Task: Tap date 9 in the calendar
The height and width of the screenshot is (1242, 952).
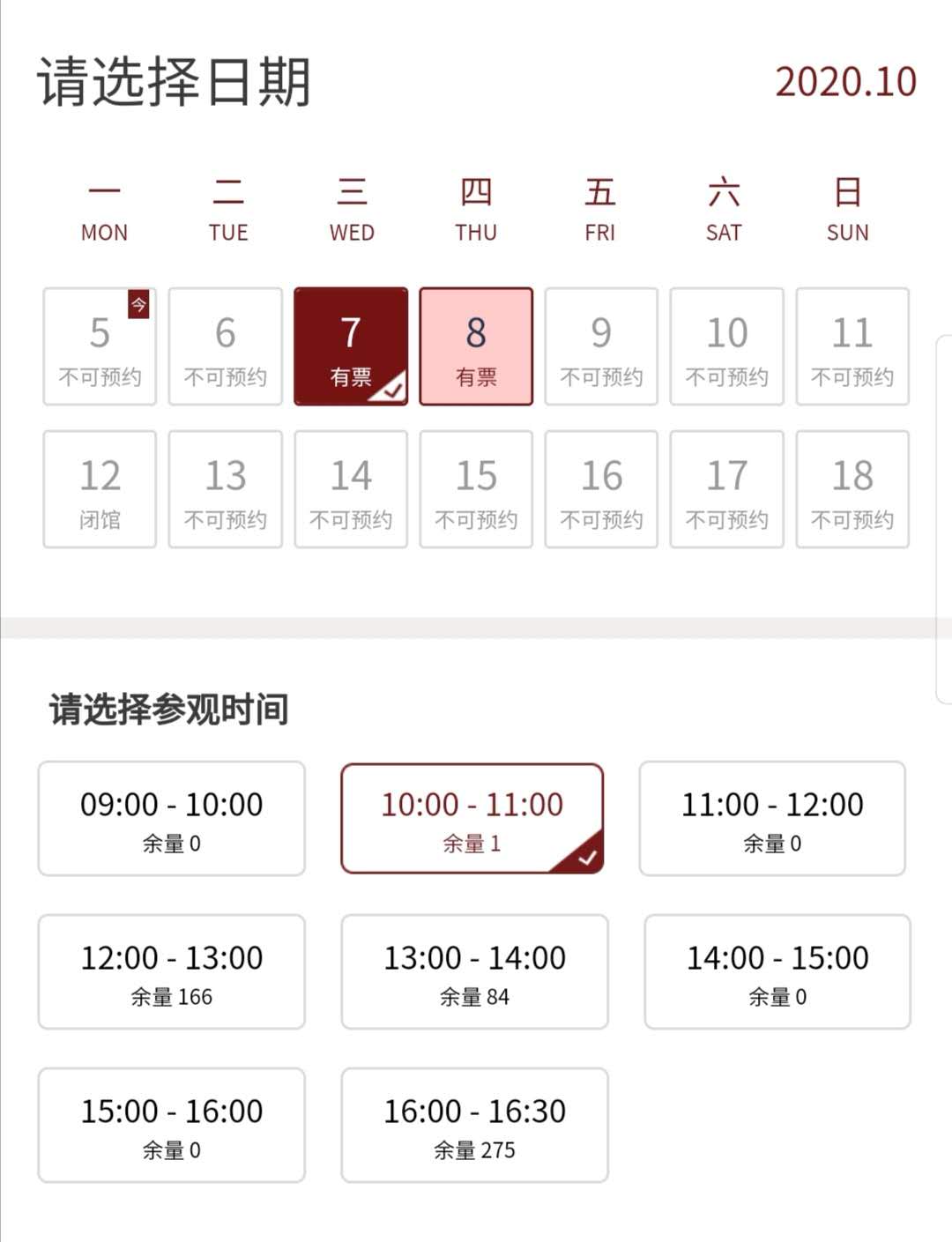Action: [601, 346]
